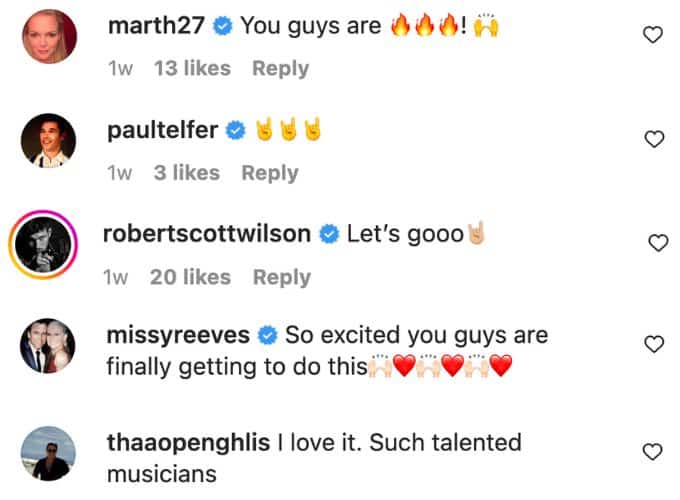
Task: Reply to marth27's comment
Action: (280, 69)
